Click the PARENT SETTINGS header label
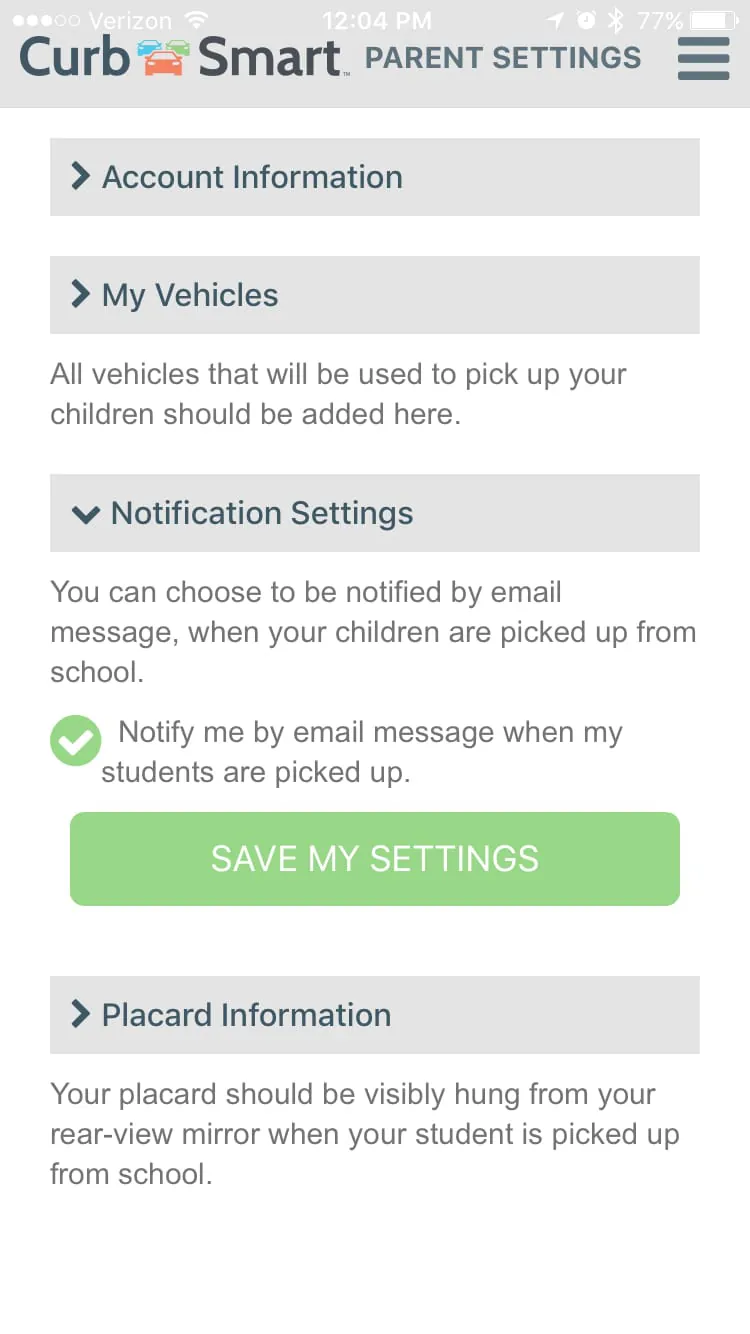The height and width of the screenshot is (1334, 750). pos(503,58)
